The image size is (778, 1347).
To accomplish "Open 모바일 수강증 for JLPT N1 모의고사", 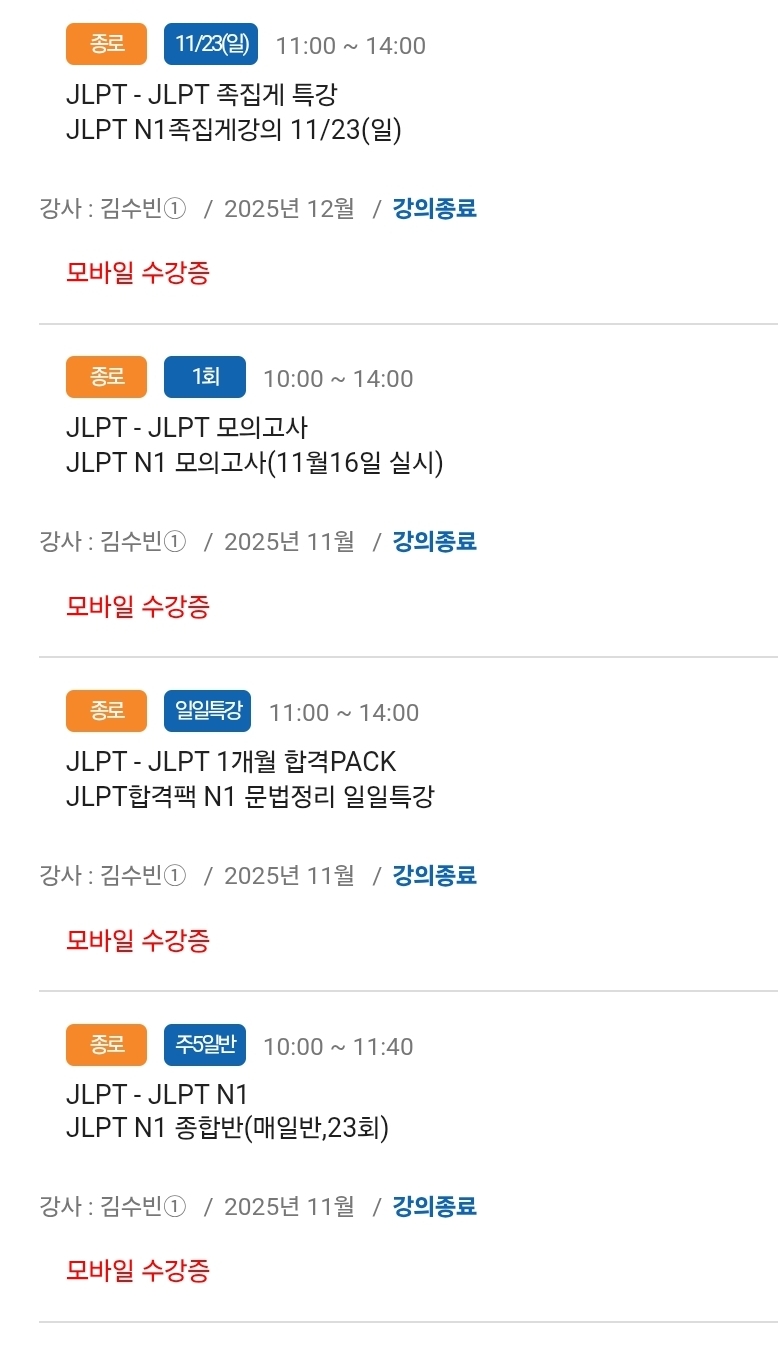I will 137,606.
